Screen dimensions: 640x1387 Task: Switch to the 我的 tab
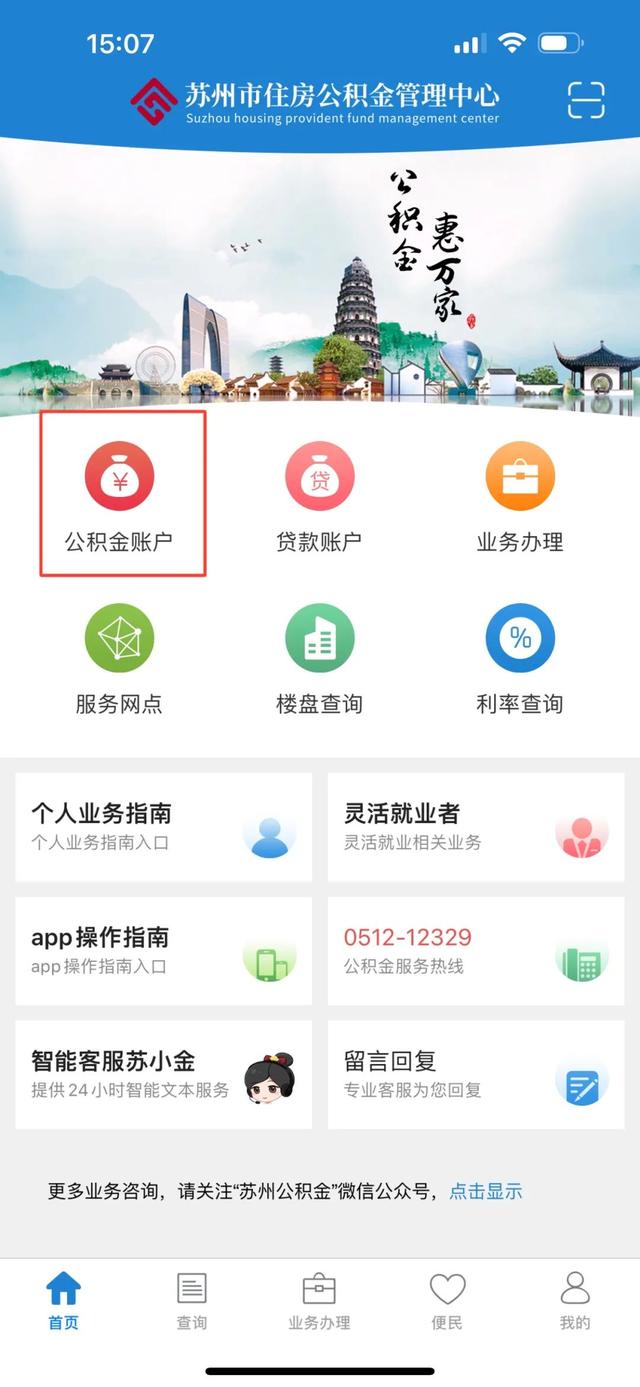575,1301
